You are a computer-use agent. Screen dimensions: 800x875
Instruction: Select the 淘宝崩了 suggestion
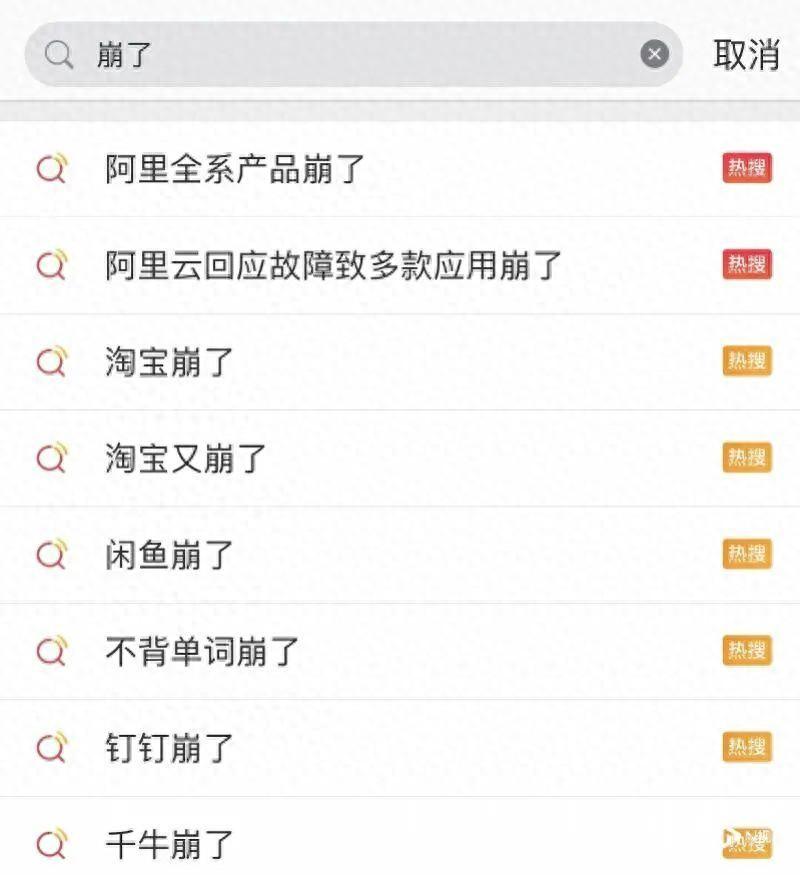(x=170, y=361)
